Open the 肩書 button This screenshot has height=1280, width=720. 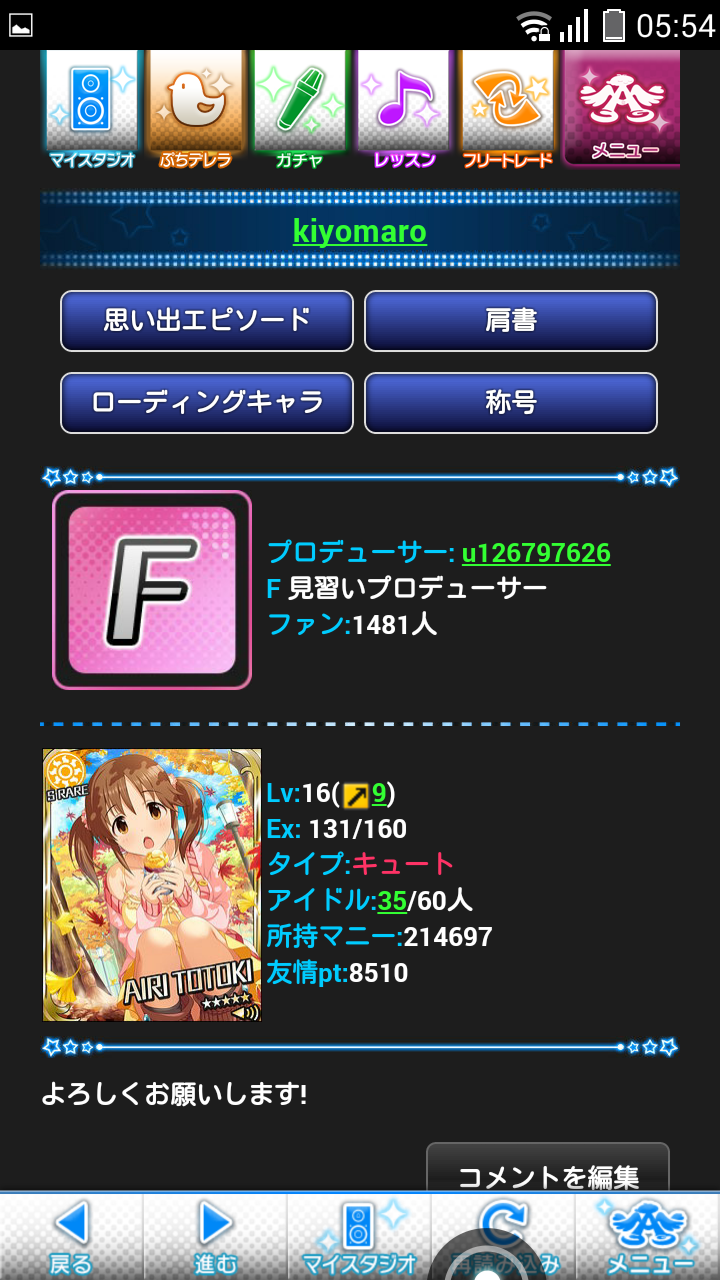coord(510,321)
